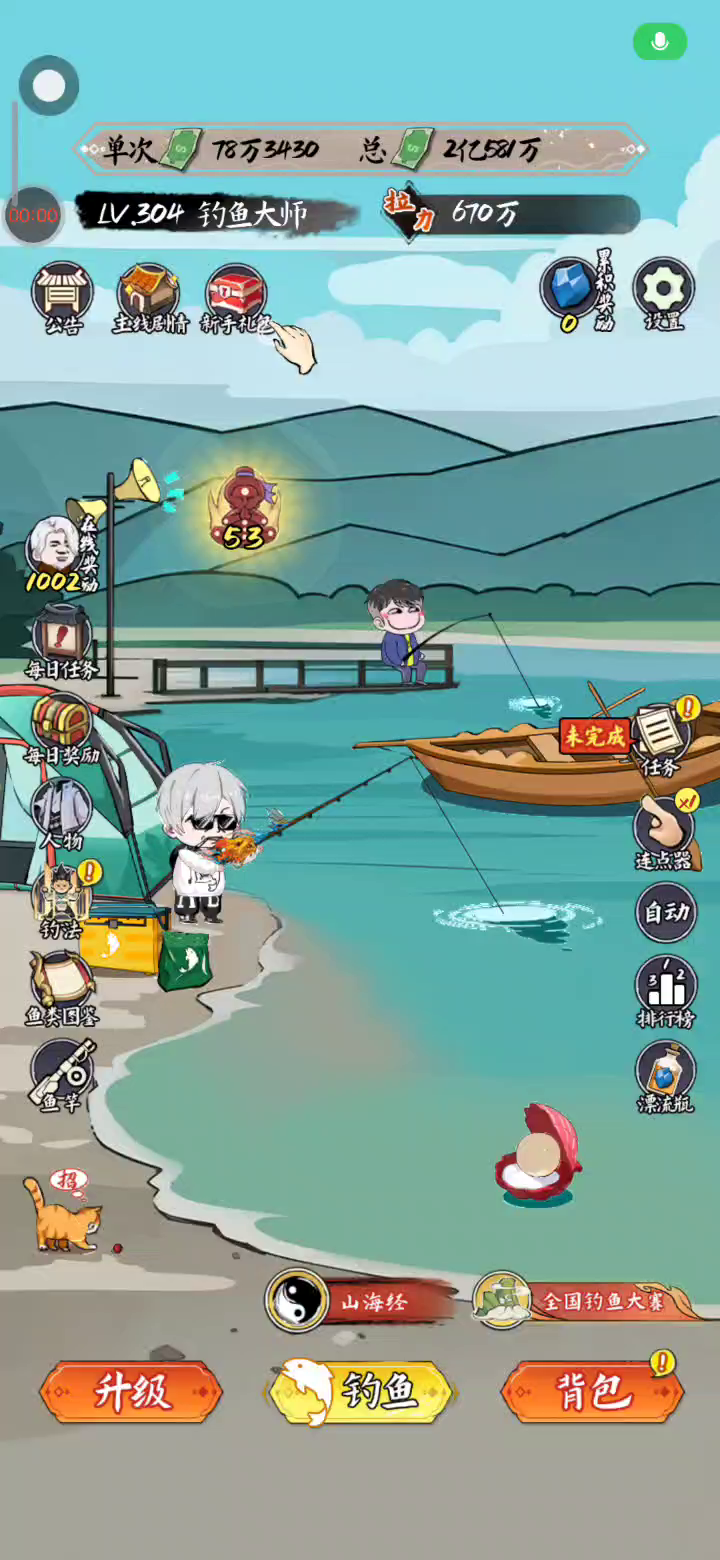The width and height of the screenshot is (720, 1560).
Task: Tap the 升级 upgrade button
Action: [x=131, y=1391]
